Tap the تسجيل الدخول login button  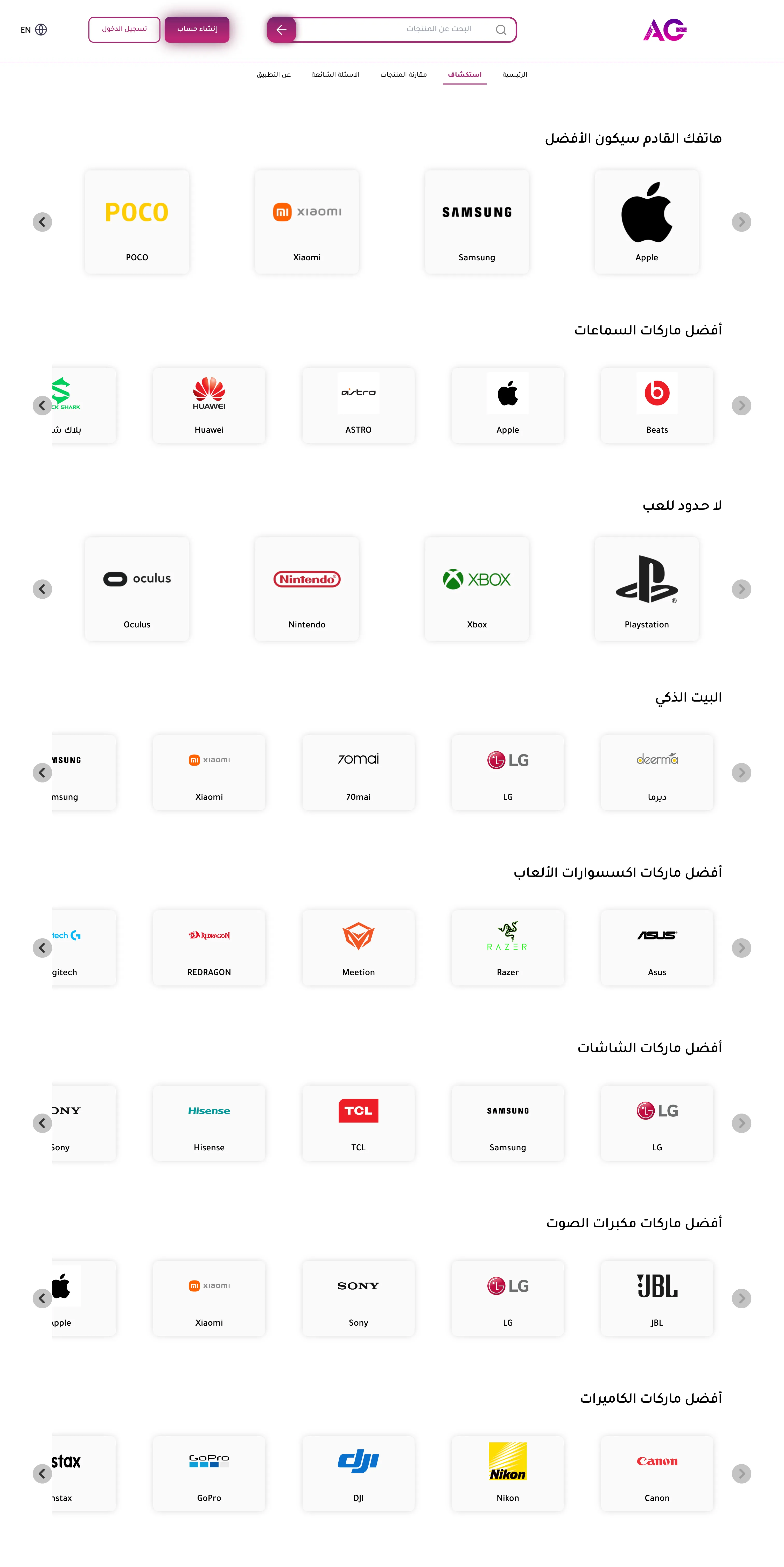pos(124,29)
